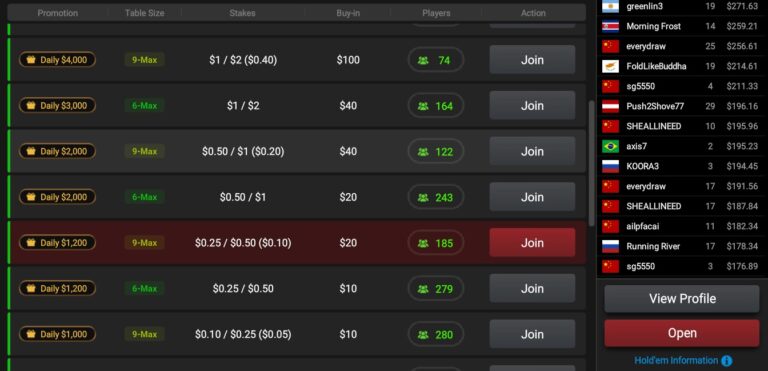Join the highlighted $0.25 / $0.50 ($0.10) table
The width and height of the screenshot is (768, 371).
click(x=532, y=243)
